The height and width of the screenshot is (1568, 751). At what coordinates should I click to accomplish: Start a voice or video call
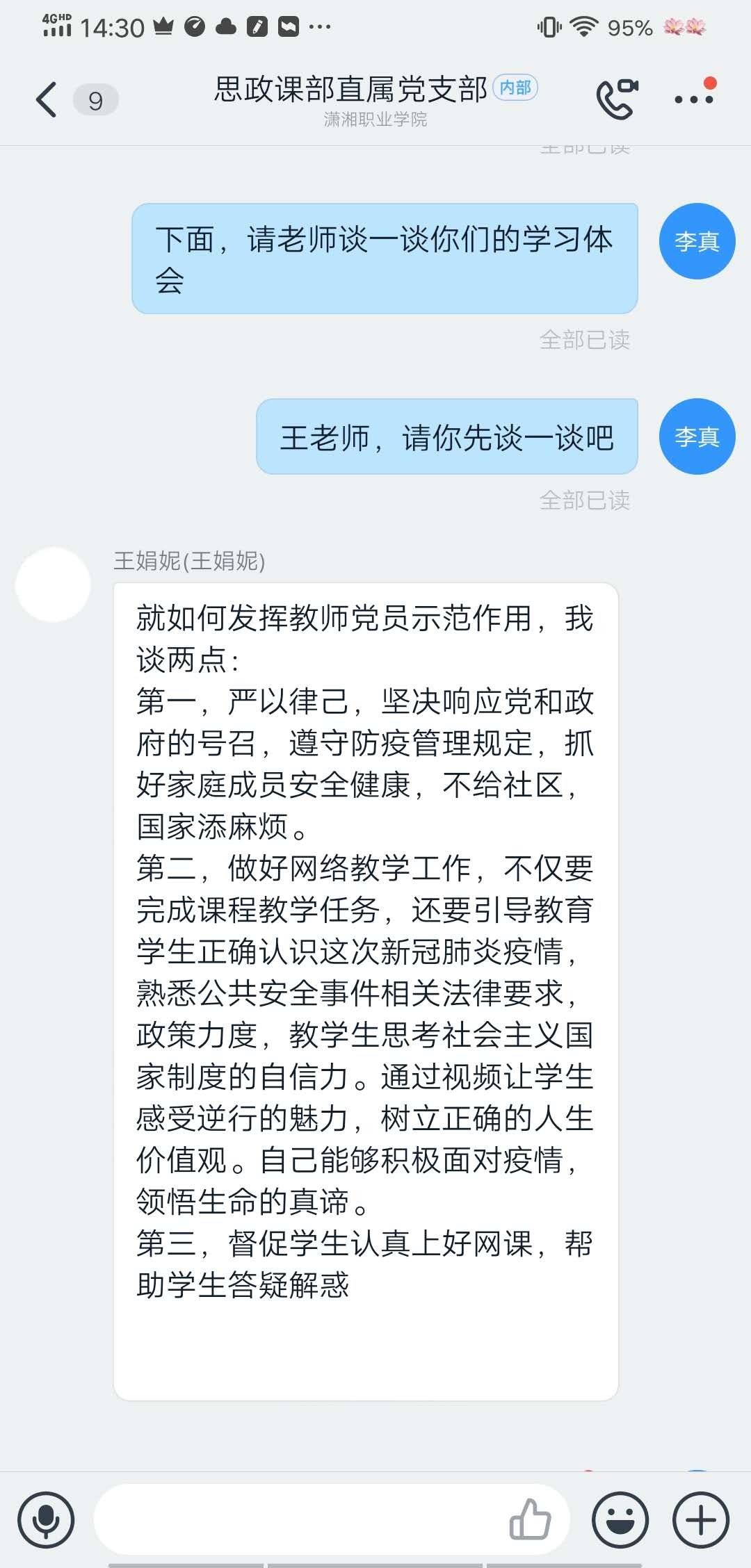[x=617, y=99]
